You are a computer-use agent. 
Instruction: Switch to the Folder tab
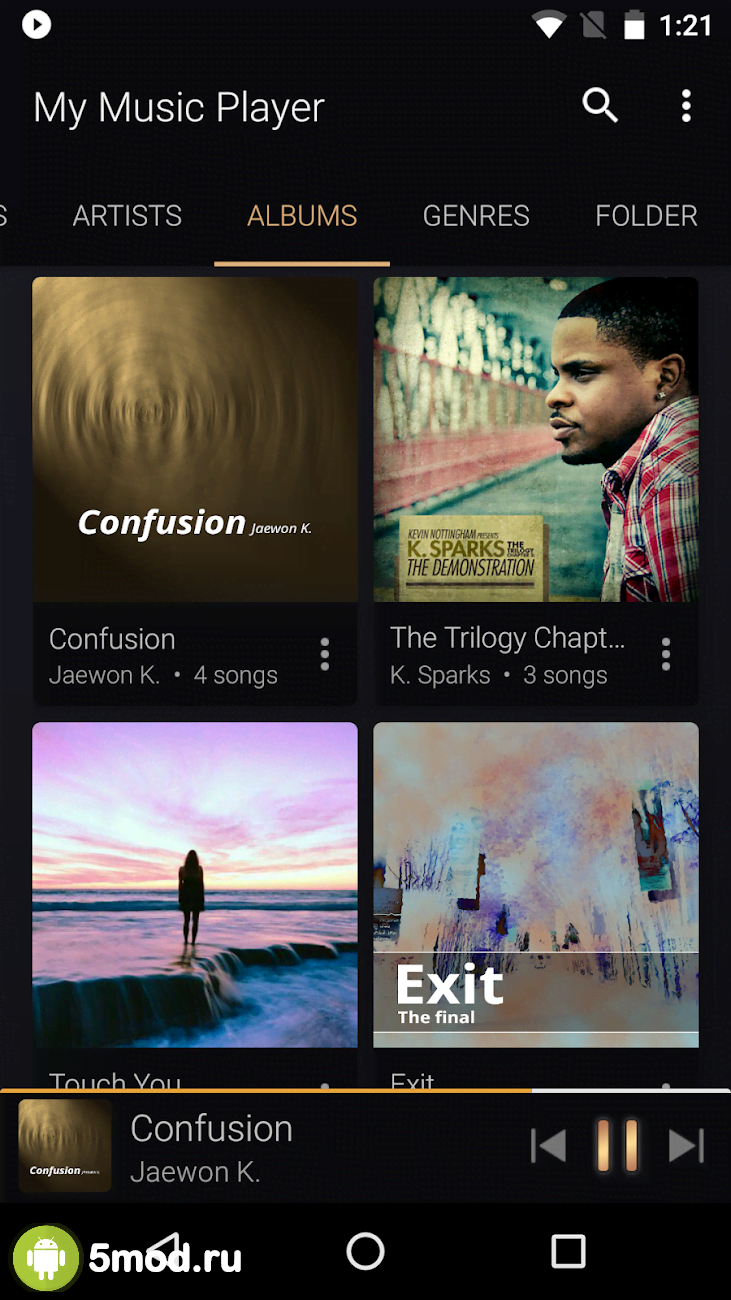coord(646,216)
